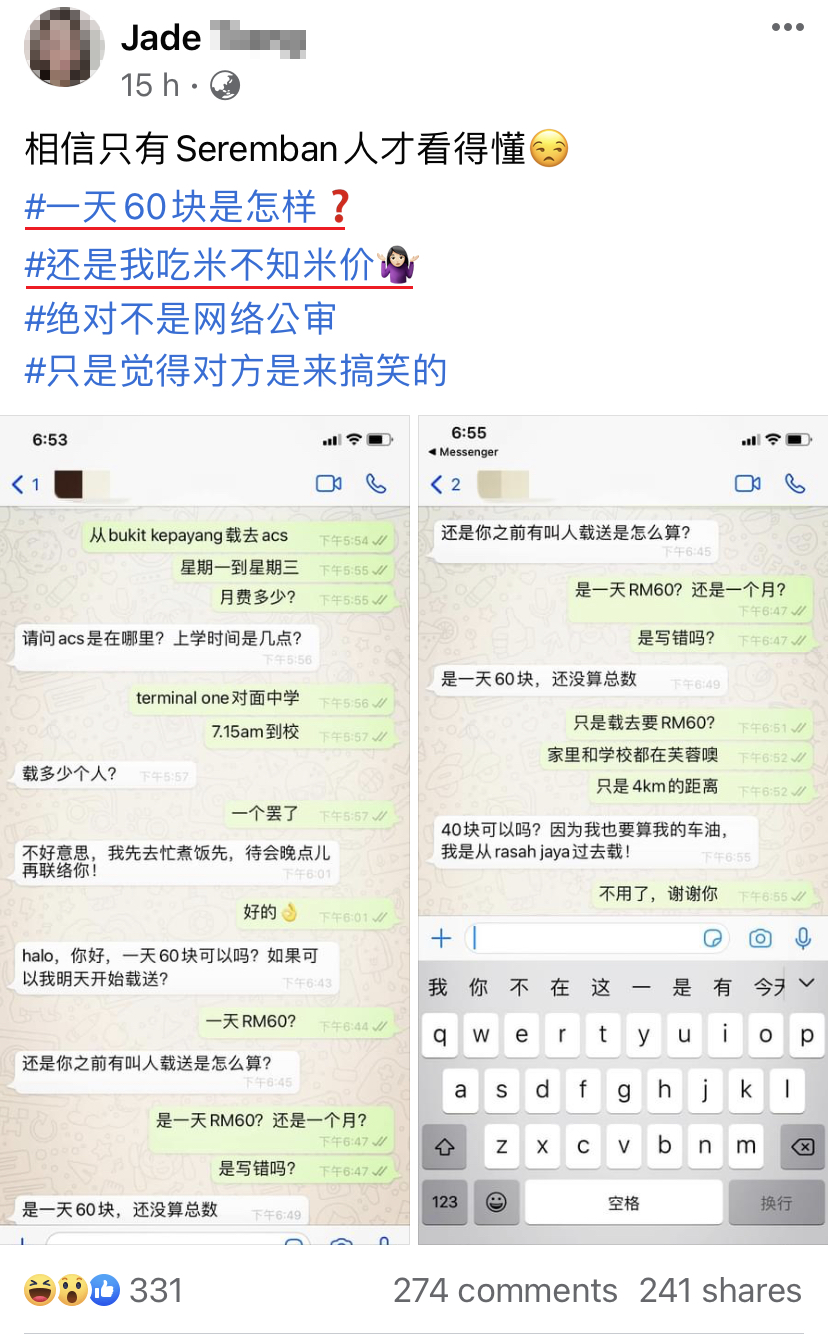This screenshot has height=1337, width=828.
Task: Open Jade's profile picture
Action: [x=64, y=48]
